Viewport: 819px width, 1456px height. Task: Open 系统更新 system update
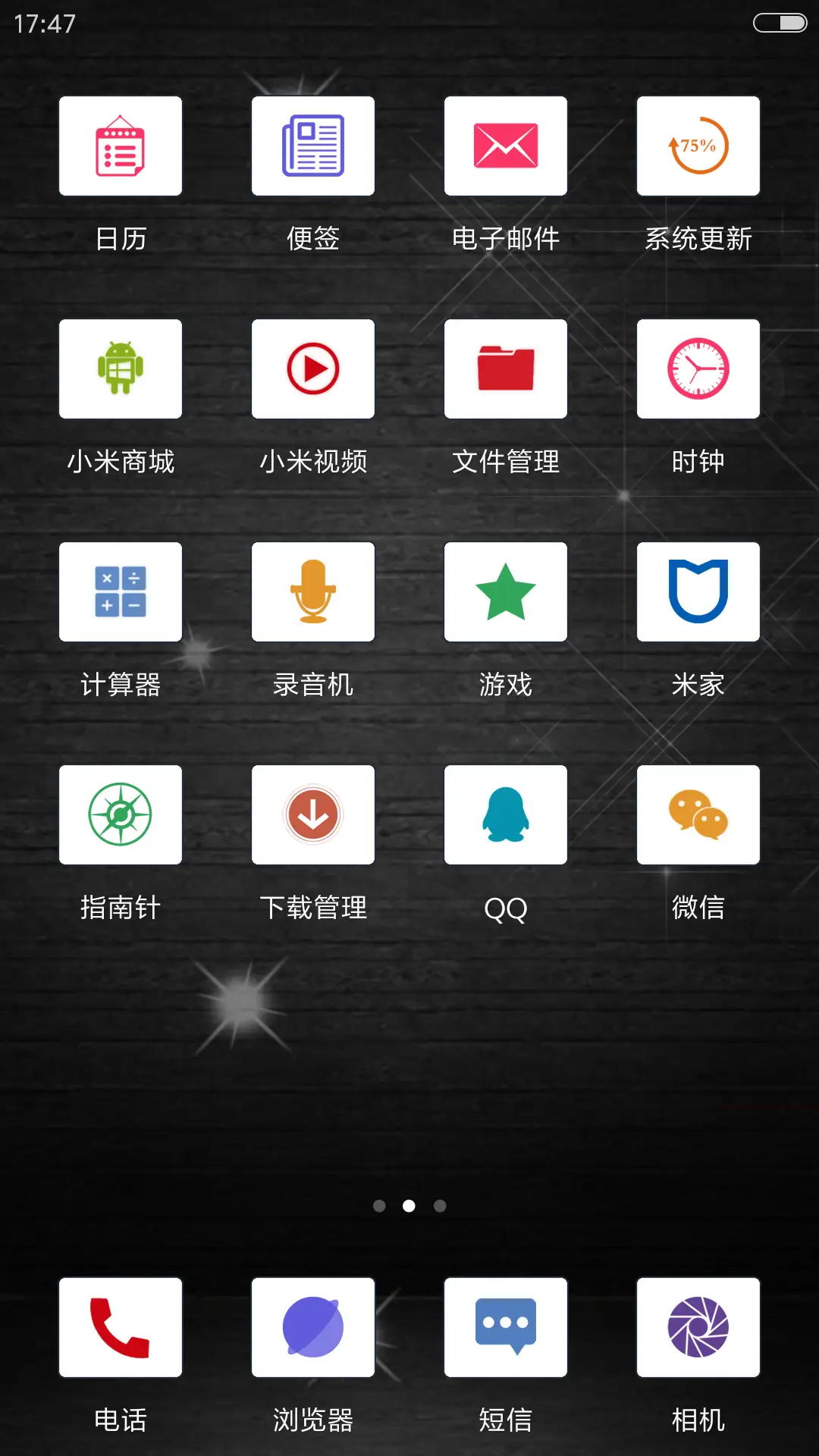698,146
